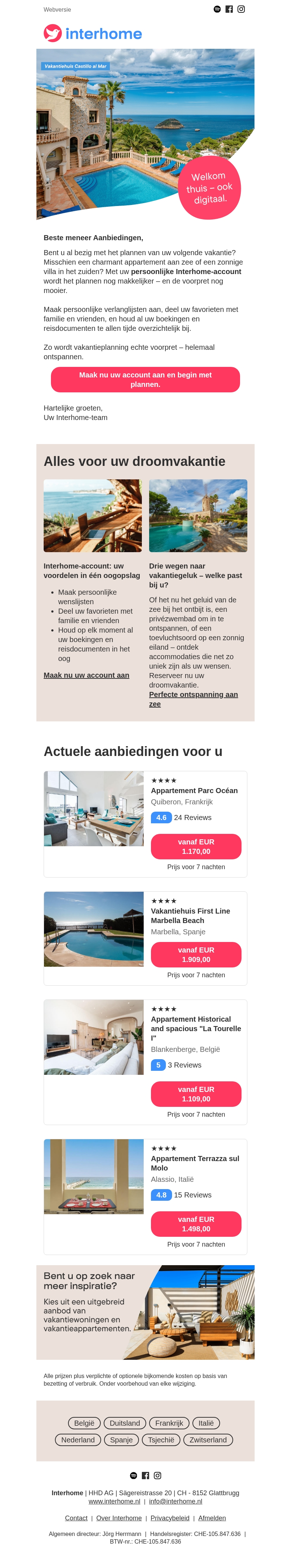Image resolution: width=291 pixels, height=1568 pixels.
Task: Read the Privacybeleid
Action: pos(170,1518)
